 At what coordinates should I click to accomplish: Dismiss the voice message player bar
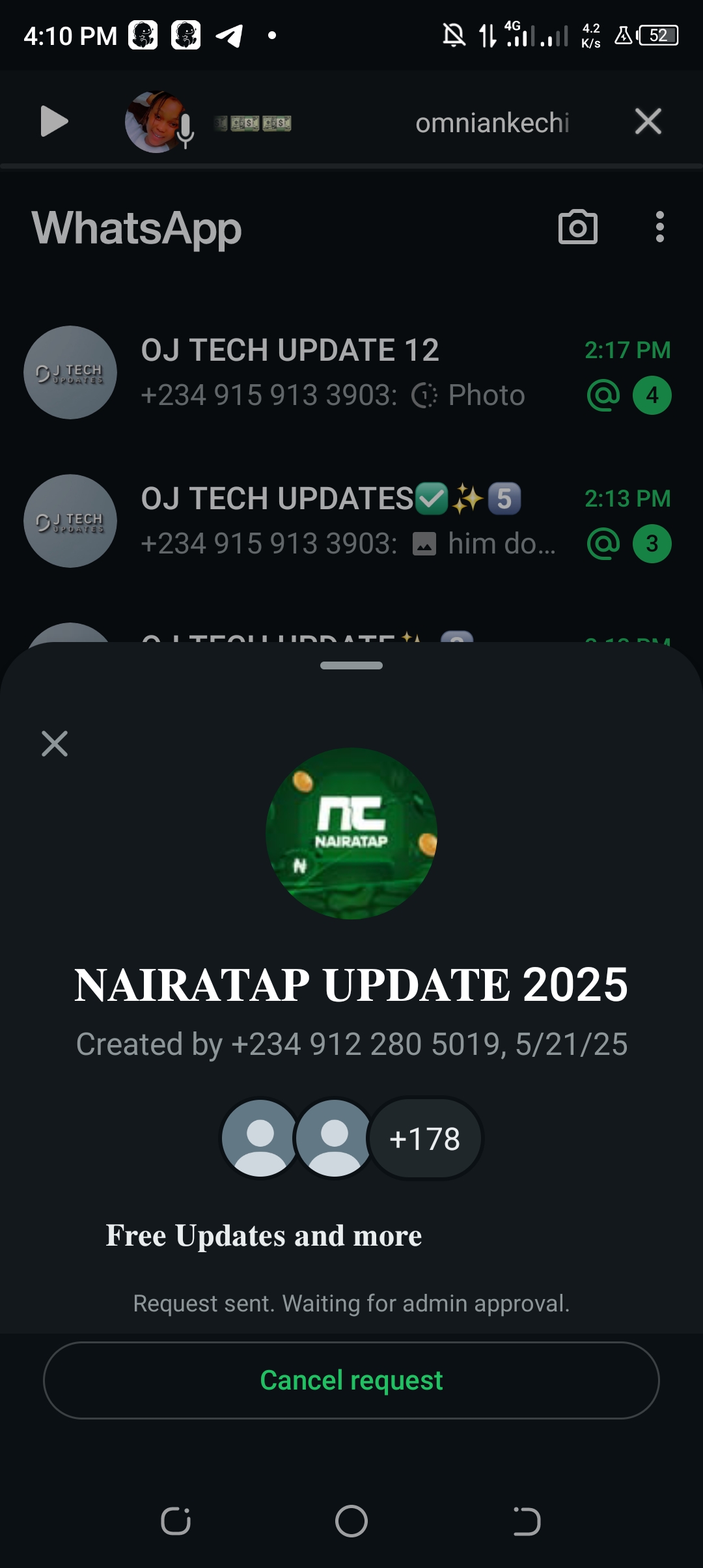648,122
